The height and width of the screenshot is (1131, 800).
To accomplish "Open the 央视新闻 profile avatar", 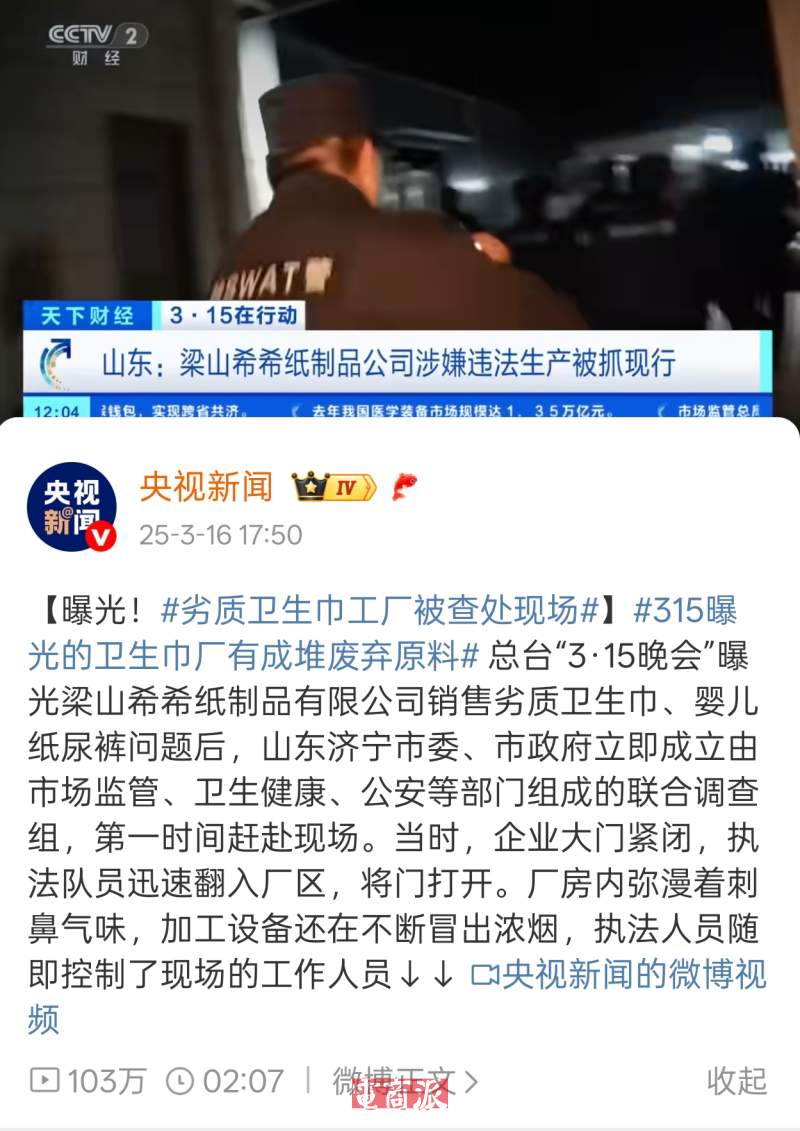I will point(71,506).
